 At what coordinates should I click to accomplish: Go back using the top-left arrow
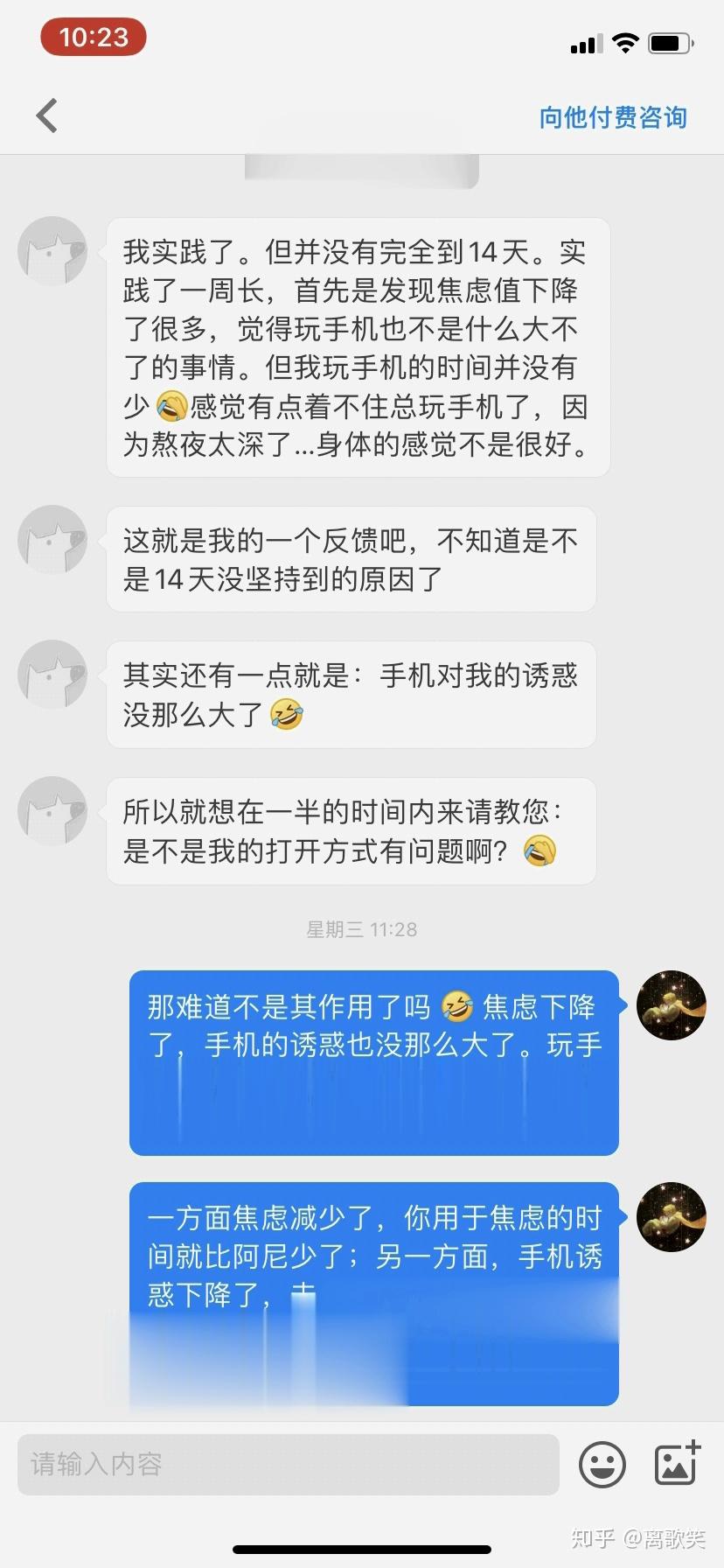pyautogui.click(x=47, y=115)
